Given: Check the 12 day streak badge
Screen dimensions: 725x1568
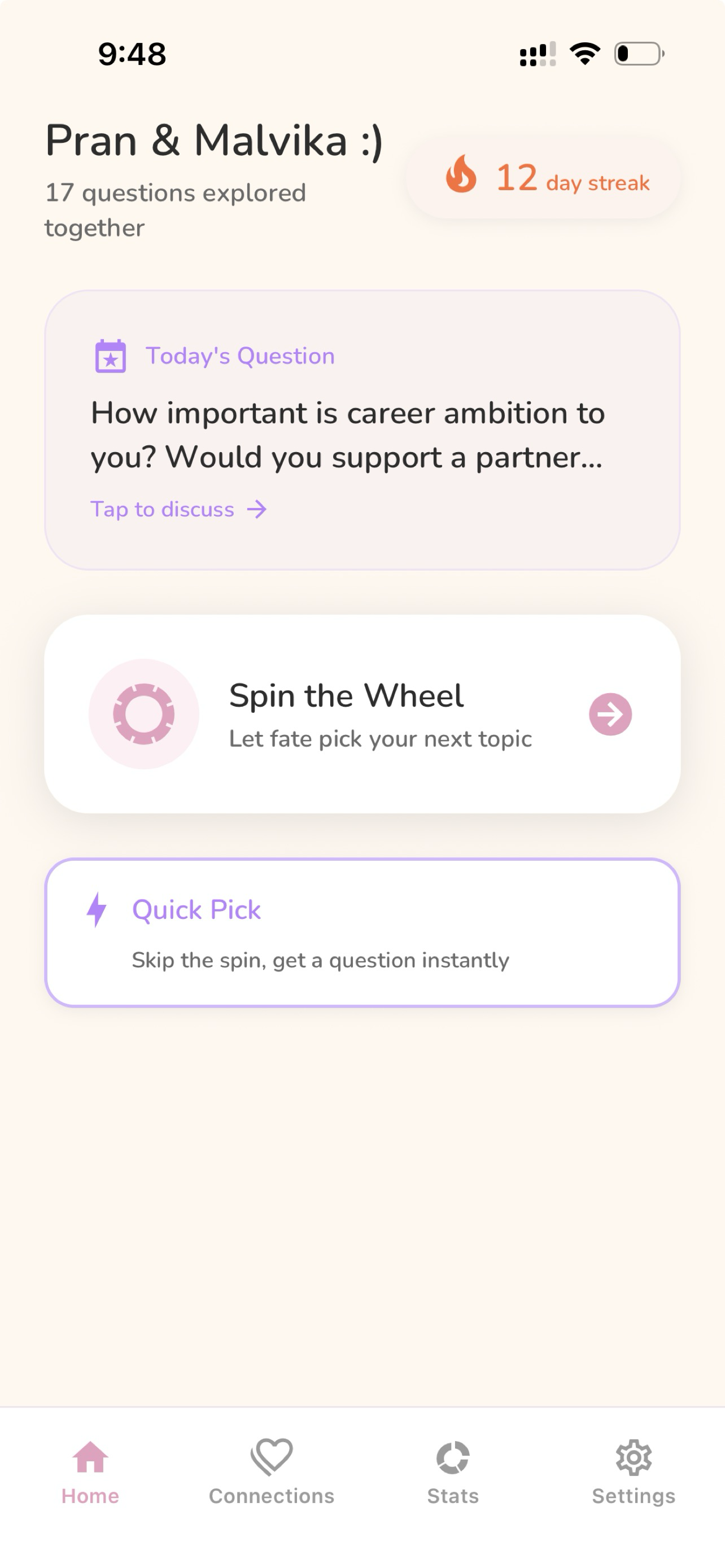Looking at the screenshot, I should tap(543, 178).
